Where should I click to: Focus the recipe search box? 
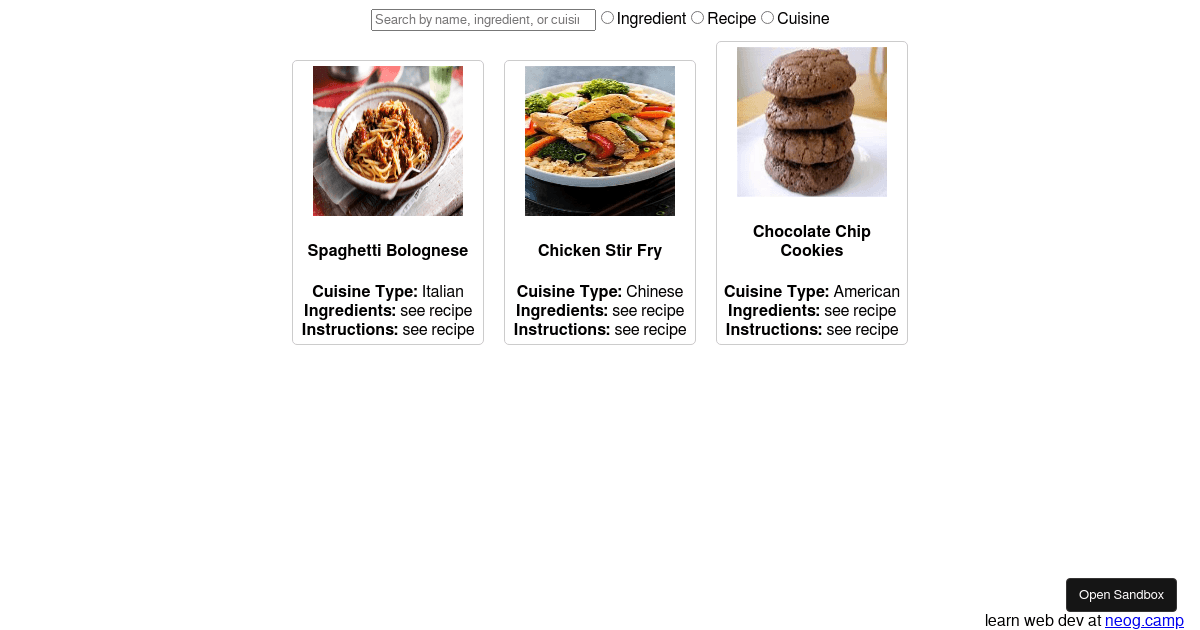(x=482, y=20)
